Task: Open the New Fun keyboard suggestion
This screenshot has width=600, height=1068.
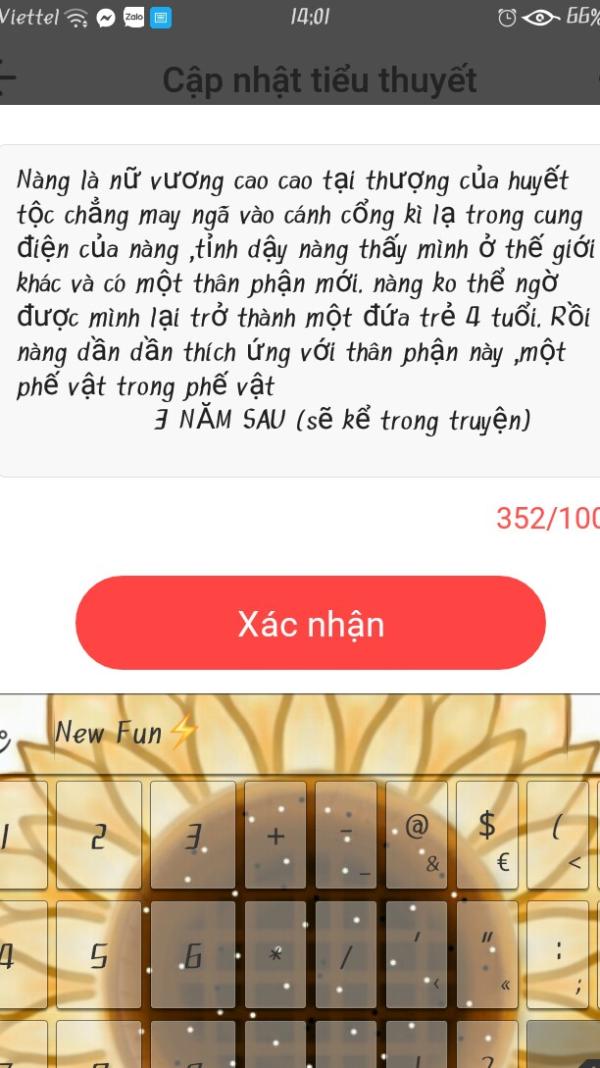Action: click(125, 733)
